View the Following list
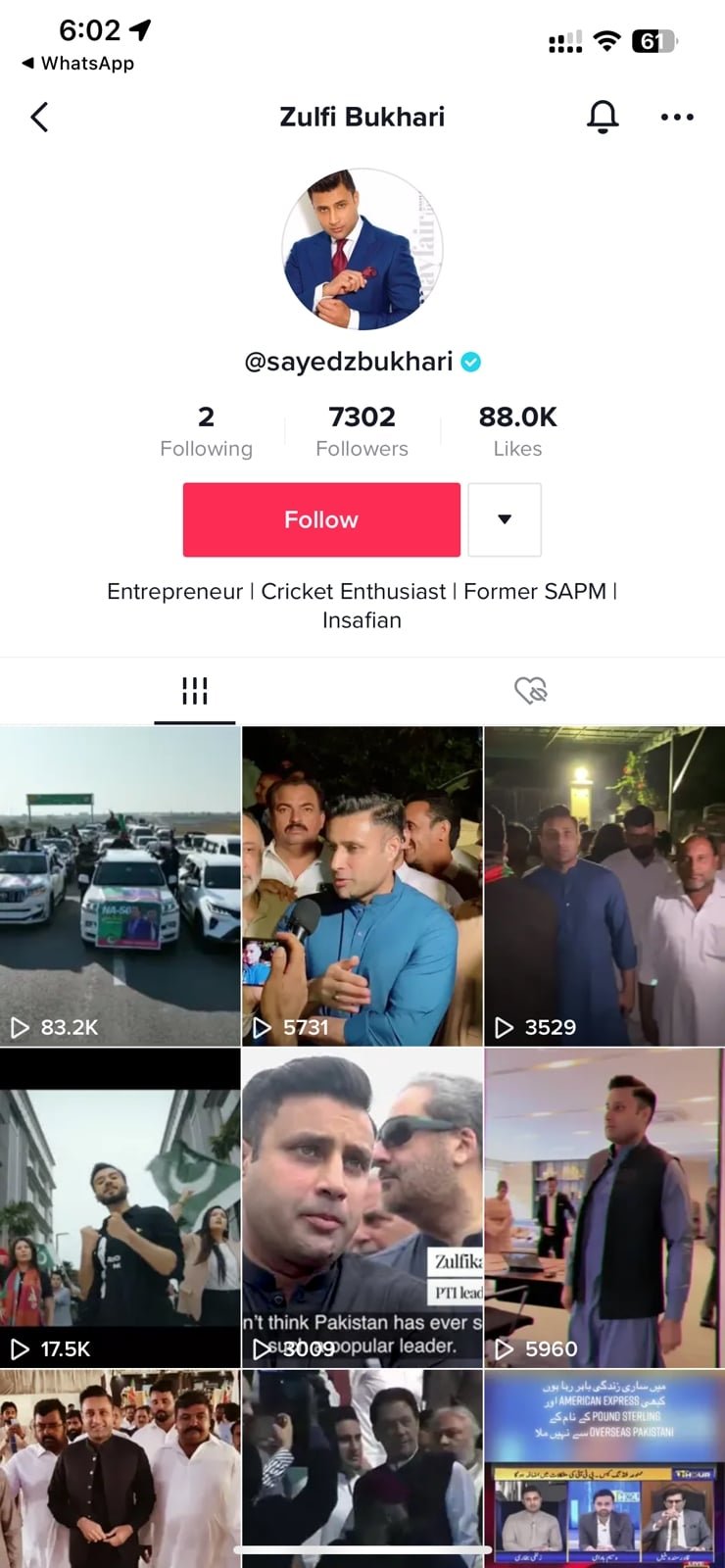This screenshot has width=725, height=1568. (206, 431)
